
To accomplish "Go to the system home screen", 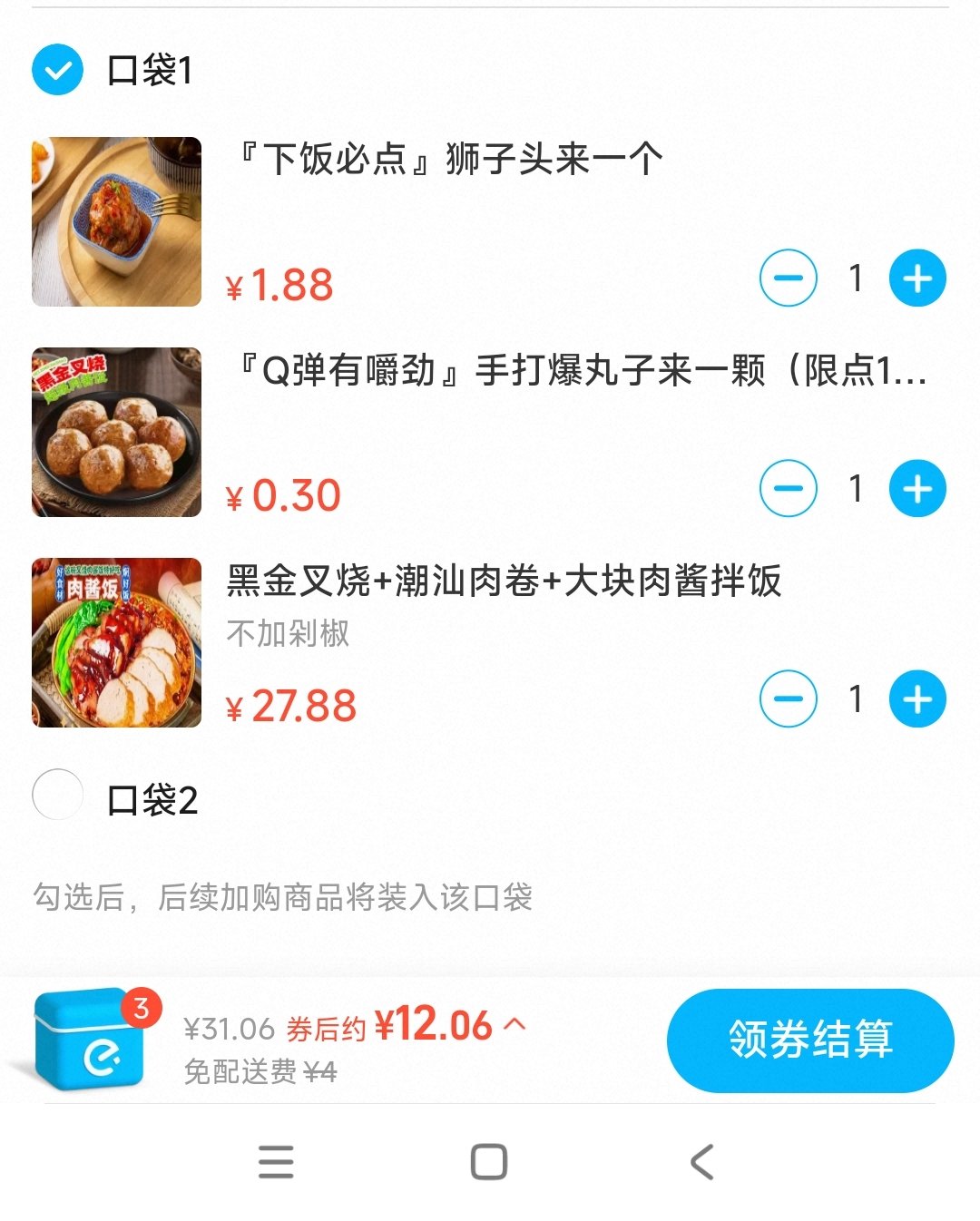I will [489, 1162].
